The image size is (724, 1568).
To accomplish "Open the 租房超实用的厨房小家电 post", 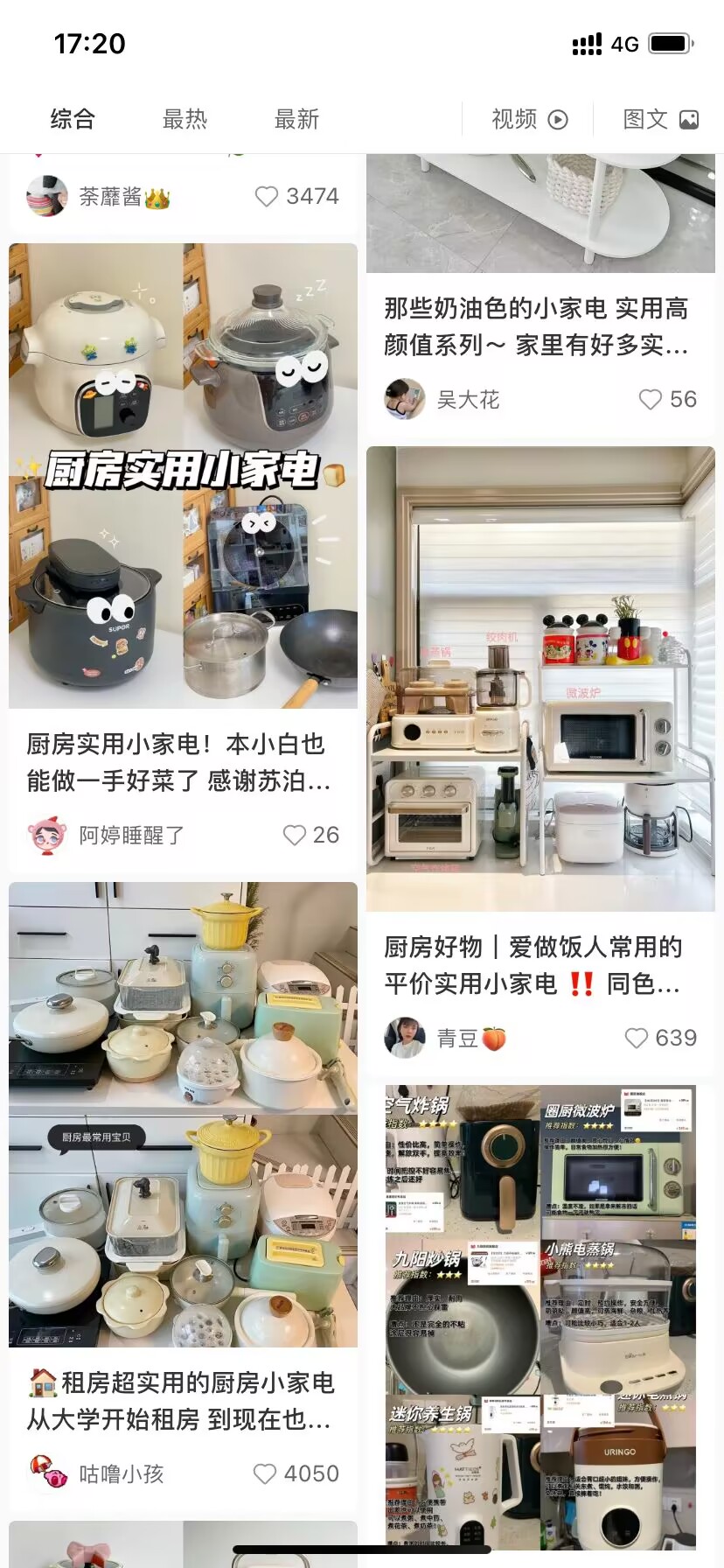I will tap(183, 1114).
